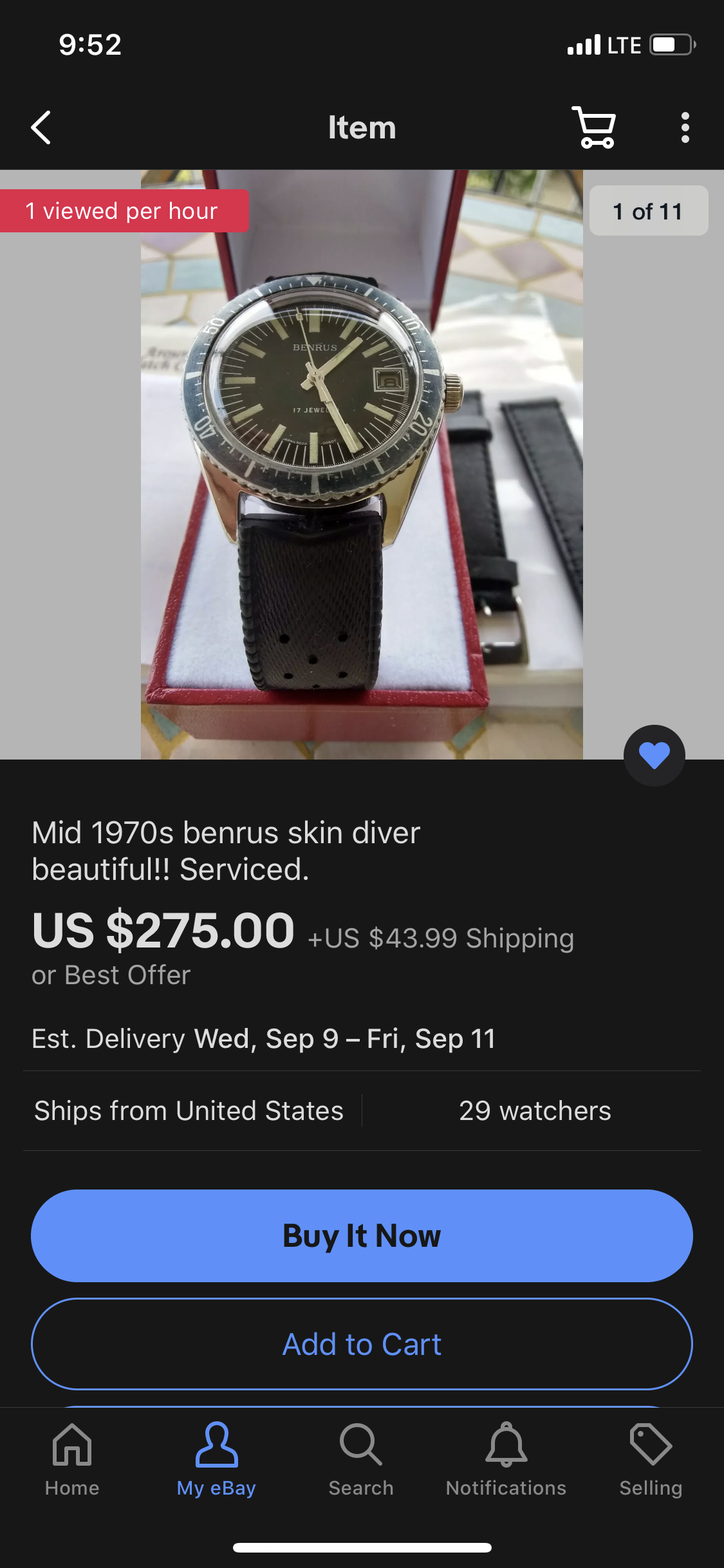This screenshot has width=724, height=1568.
Task: Add the watch to cart
Action: pos(362,1344)
